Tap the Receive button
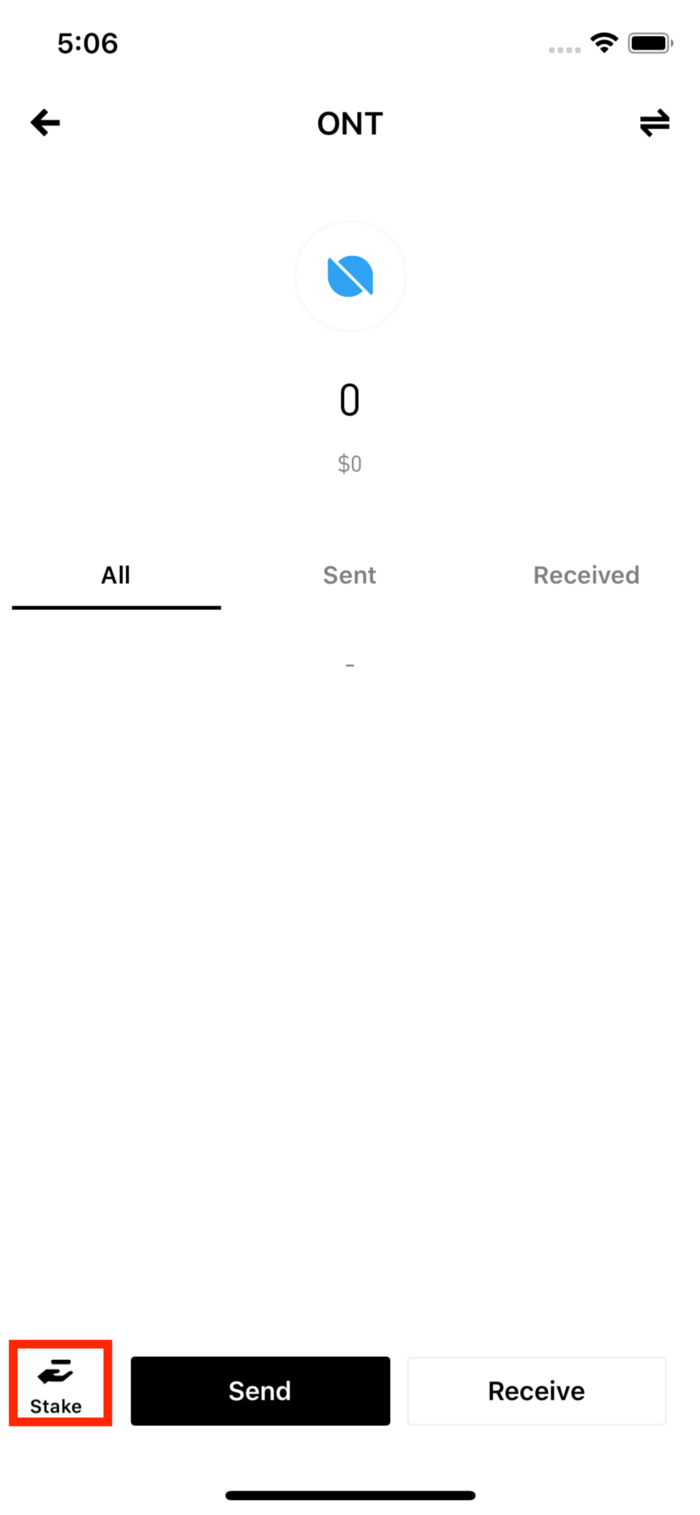 (536, 1391)
